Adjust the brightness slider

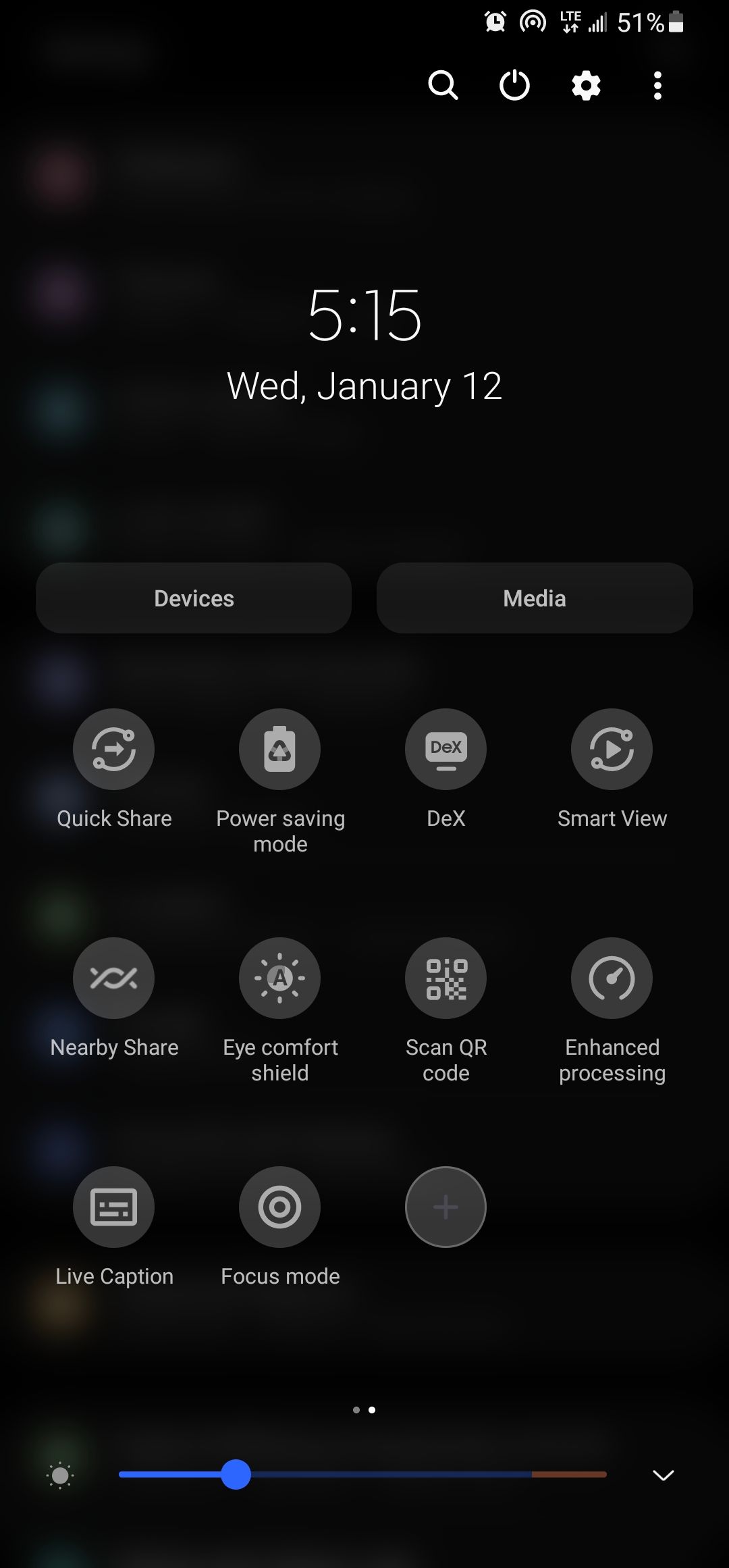pyautogui.click(x=236, y=1475)
